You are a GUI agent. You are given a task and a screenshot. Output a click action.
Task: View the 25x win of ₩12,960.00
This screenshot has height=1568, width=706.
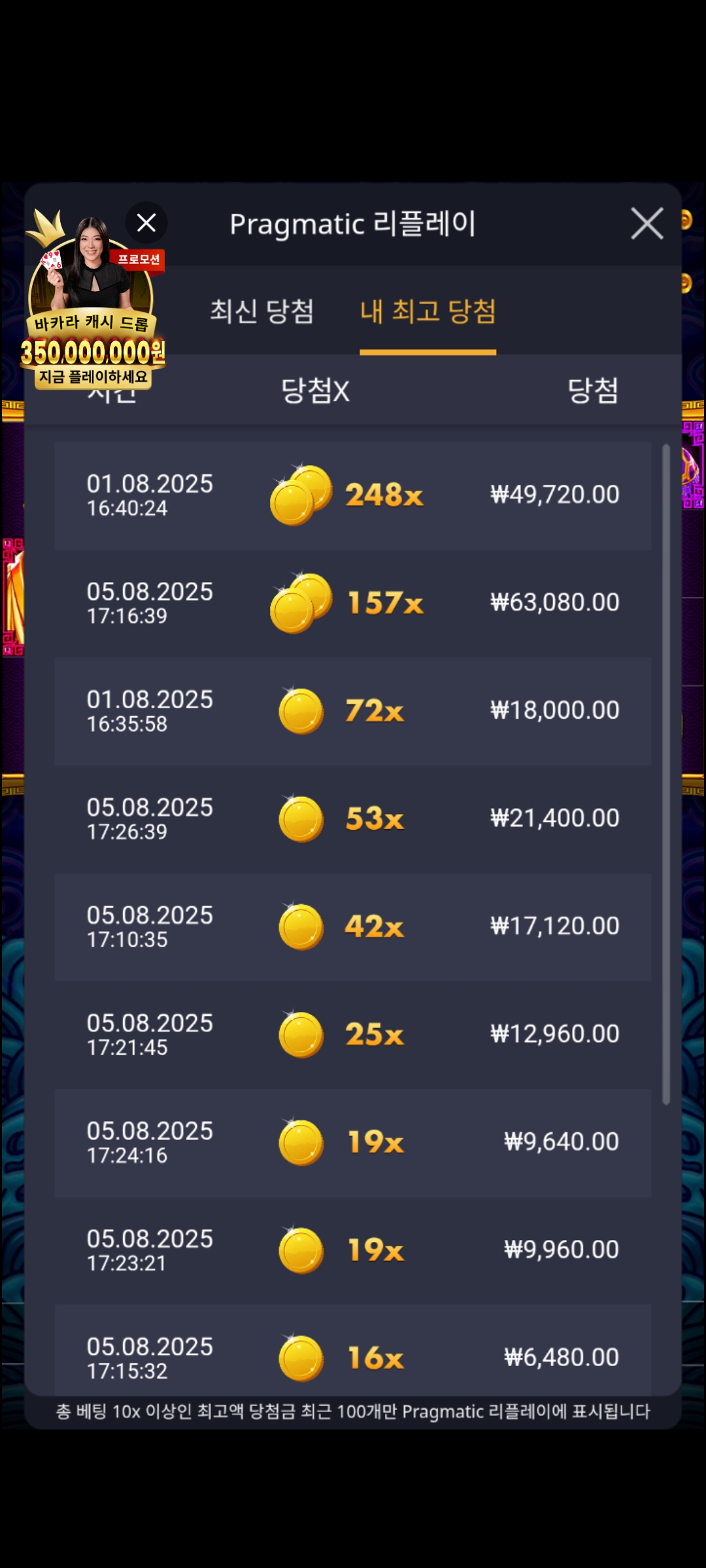point(353,1034)
